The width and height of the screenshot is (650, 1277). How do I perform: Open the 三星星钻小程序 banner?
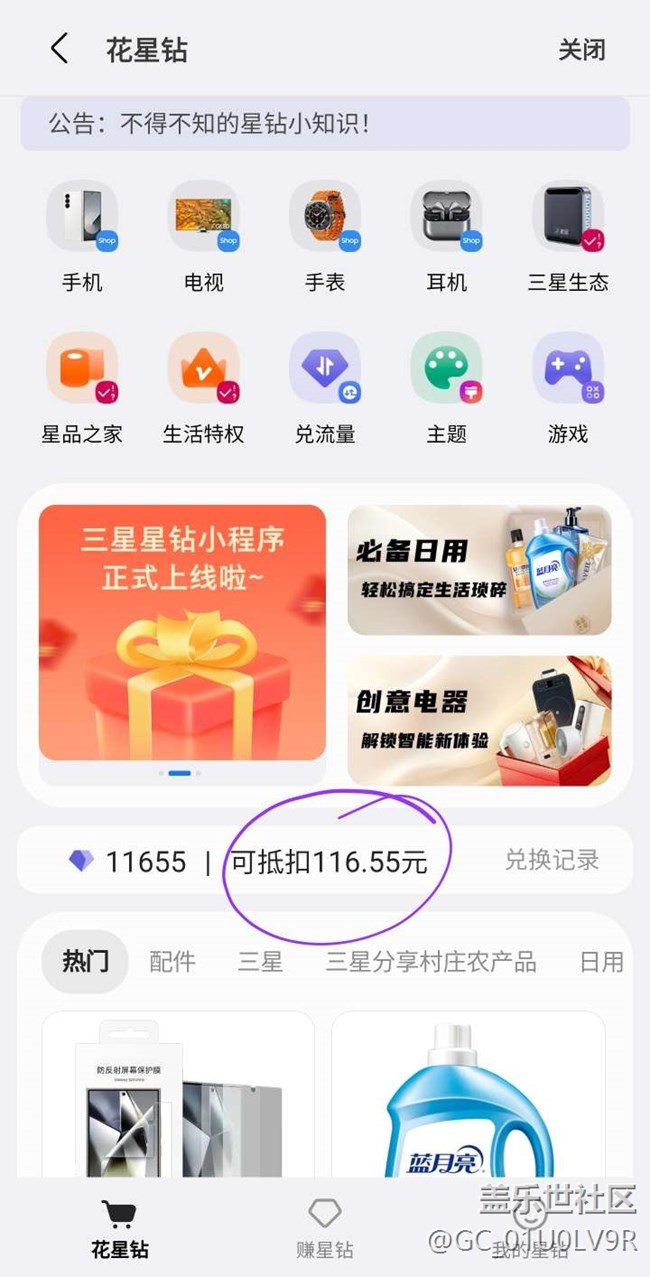coord(182,632)
